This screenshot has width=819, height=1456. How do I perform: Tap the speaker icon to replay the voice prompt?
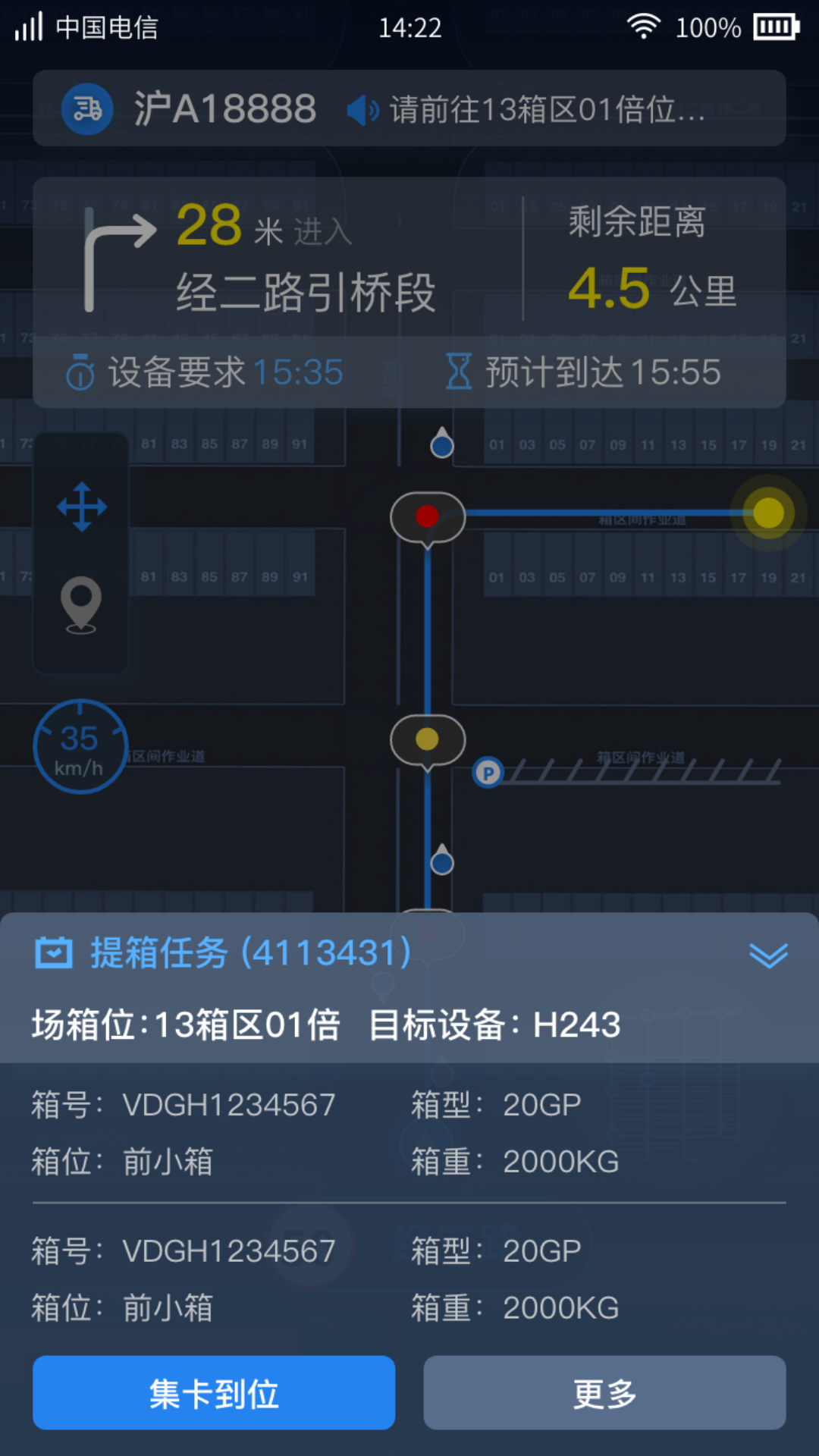pyautogui.click(x=363, y=111)
